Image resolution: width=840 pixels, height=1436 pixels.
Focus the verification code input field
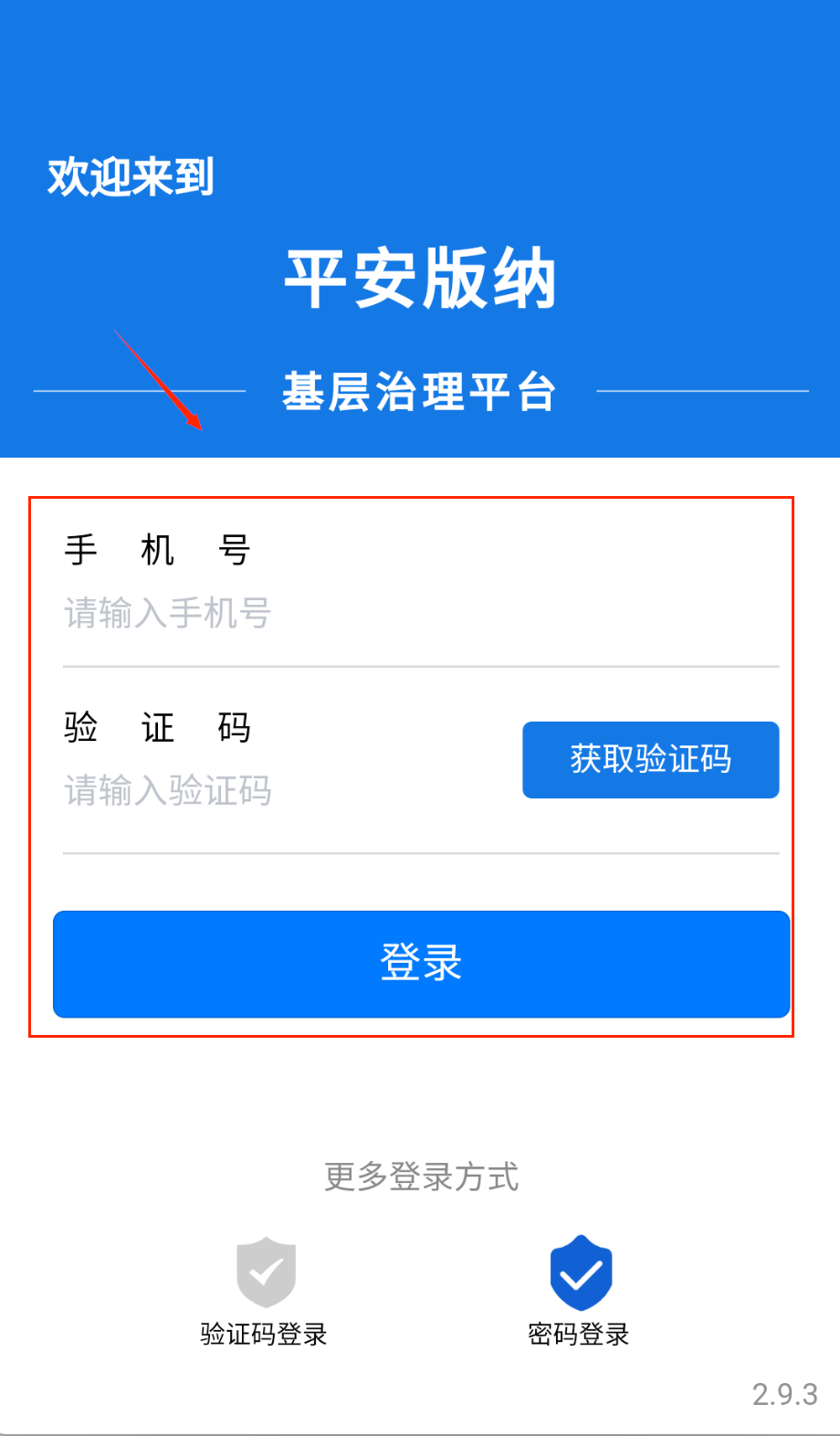(x=274, y=790)
